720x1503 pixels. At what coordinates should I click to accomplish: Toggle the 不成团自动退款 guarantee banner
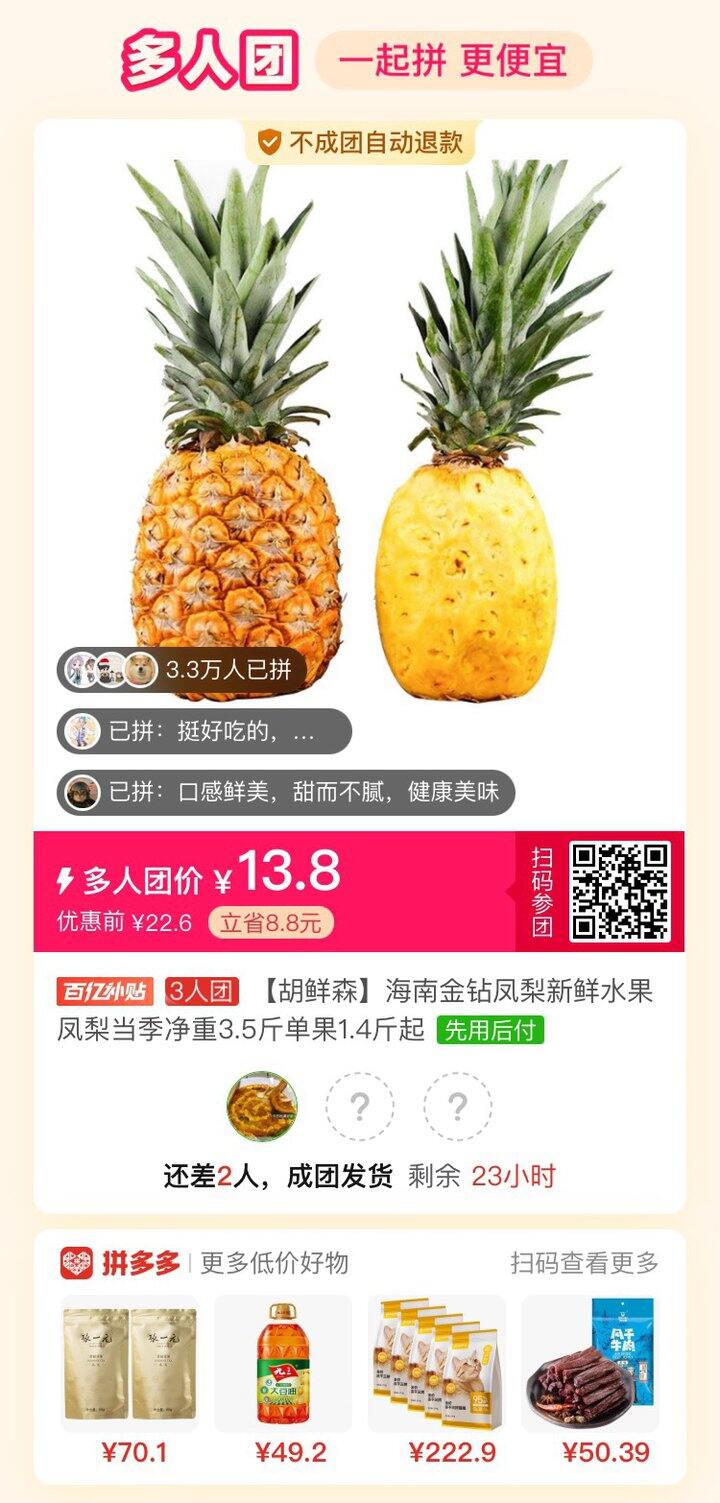[x=363, y=142]
